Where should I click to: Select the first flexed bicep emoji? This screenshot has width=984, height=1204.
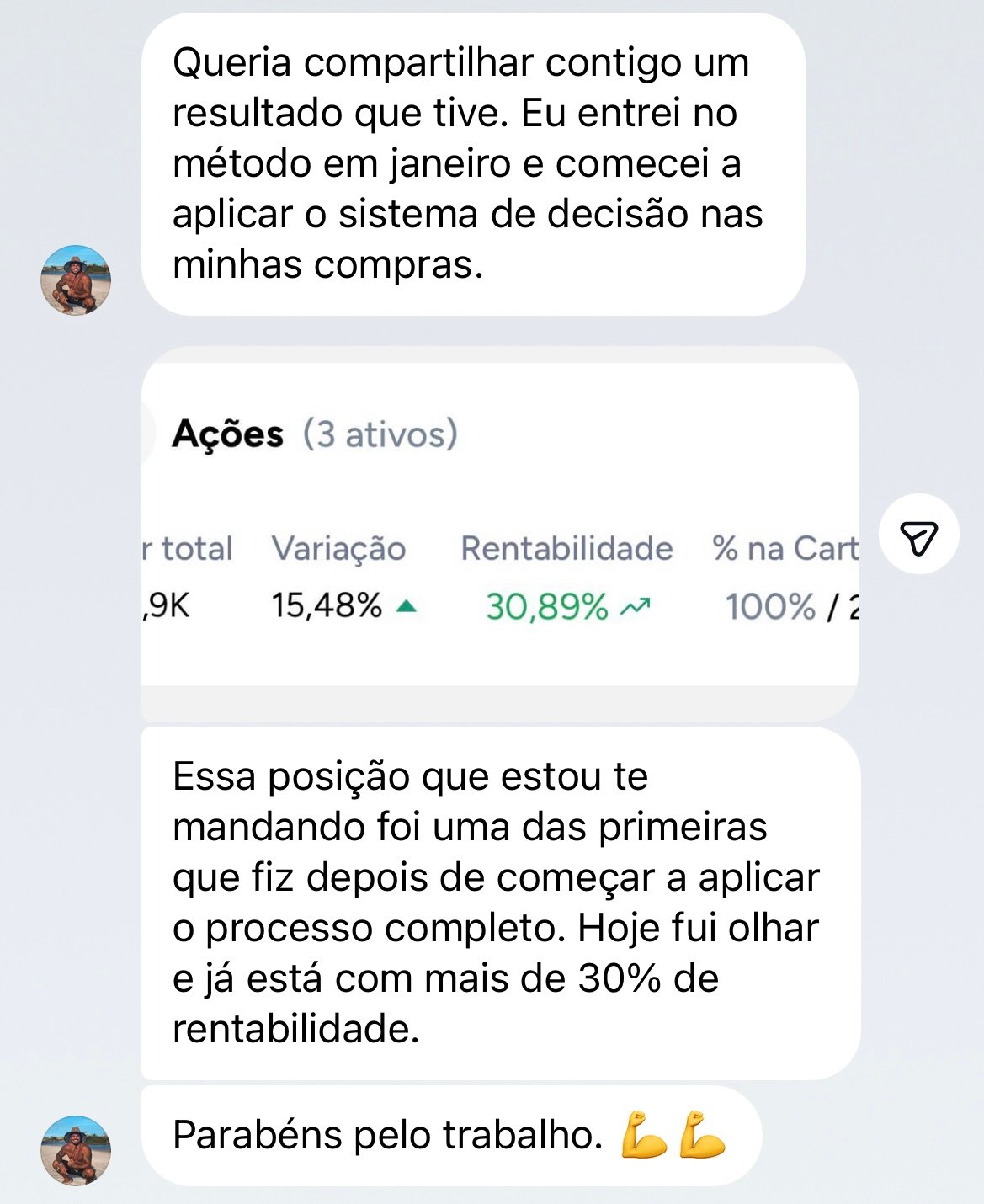[642, 1137]
